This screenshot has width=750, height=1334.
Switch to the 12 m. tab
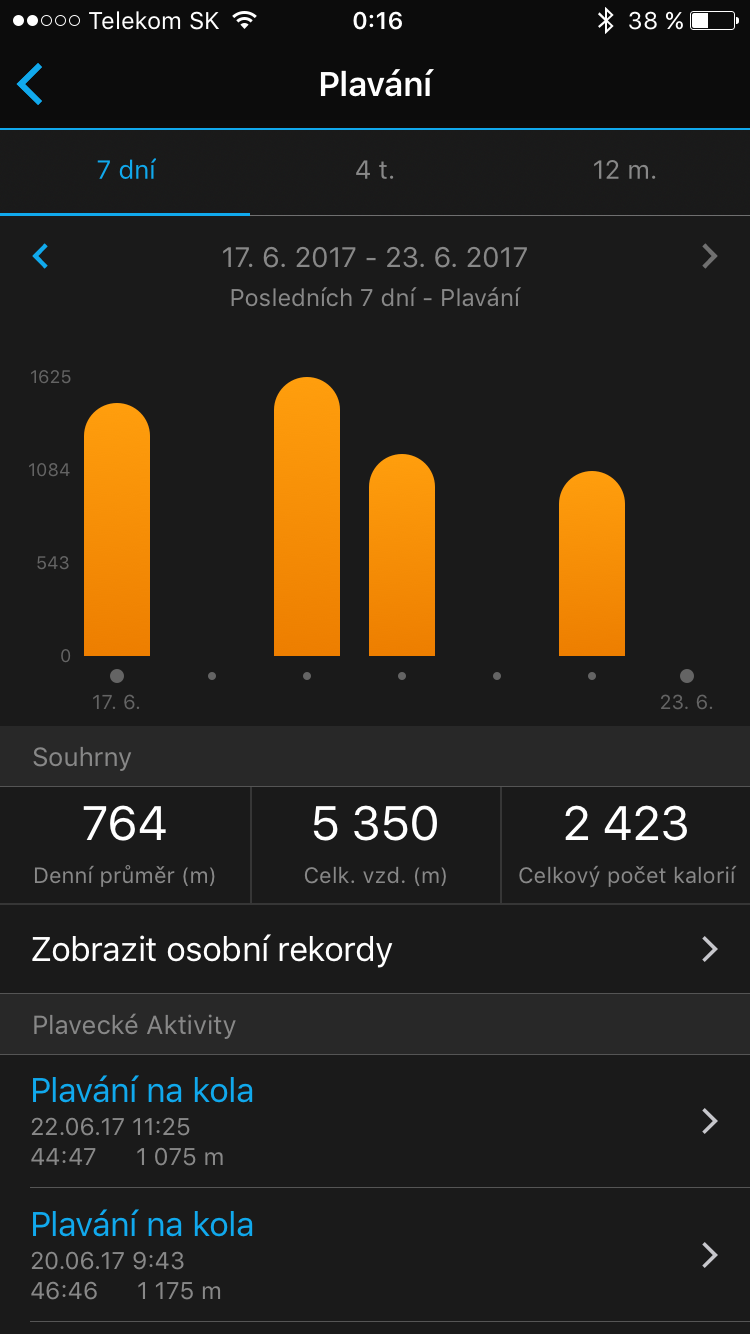[x=622, y=170]
